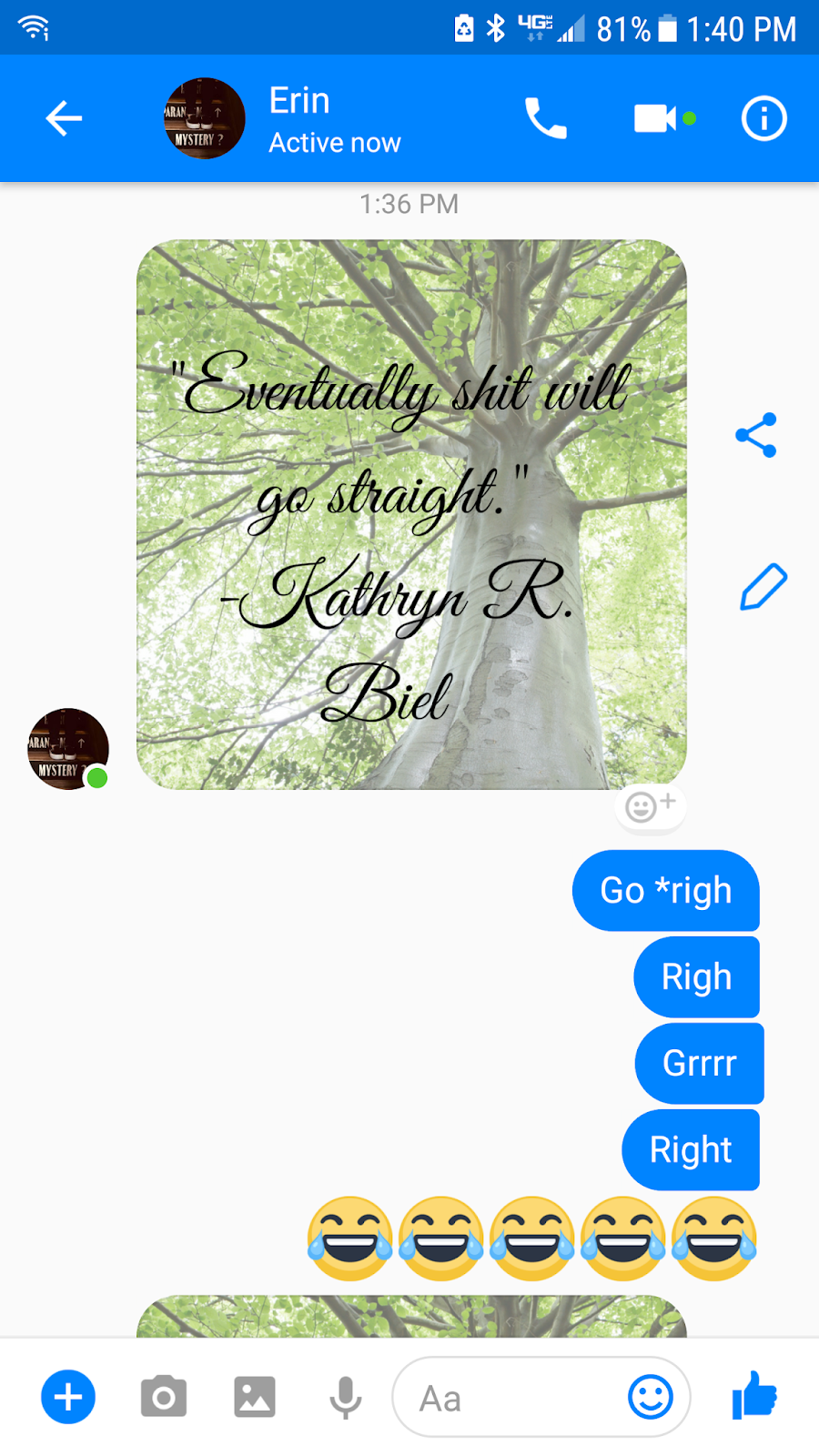Choose a picture from the gallery
This screenshot has height=1456, width=819.
pyautogui.click(x=255, y=1397)
